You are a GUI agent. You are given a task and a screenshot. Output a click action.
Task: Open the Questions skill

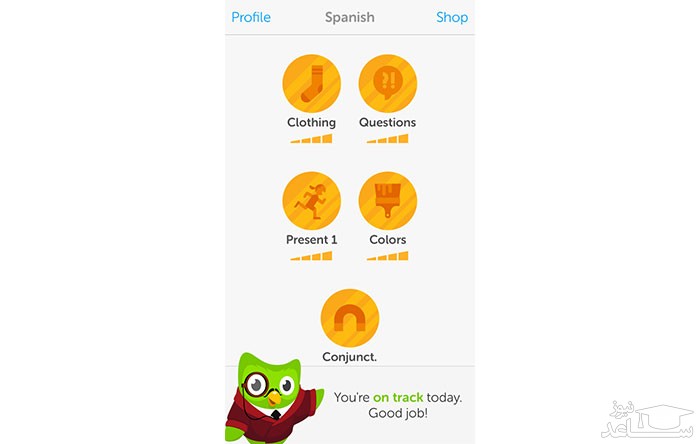pyautogui.click(x=387, y=83)
